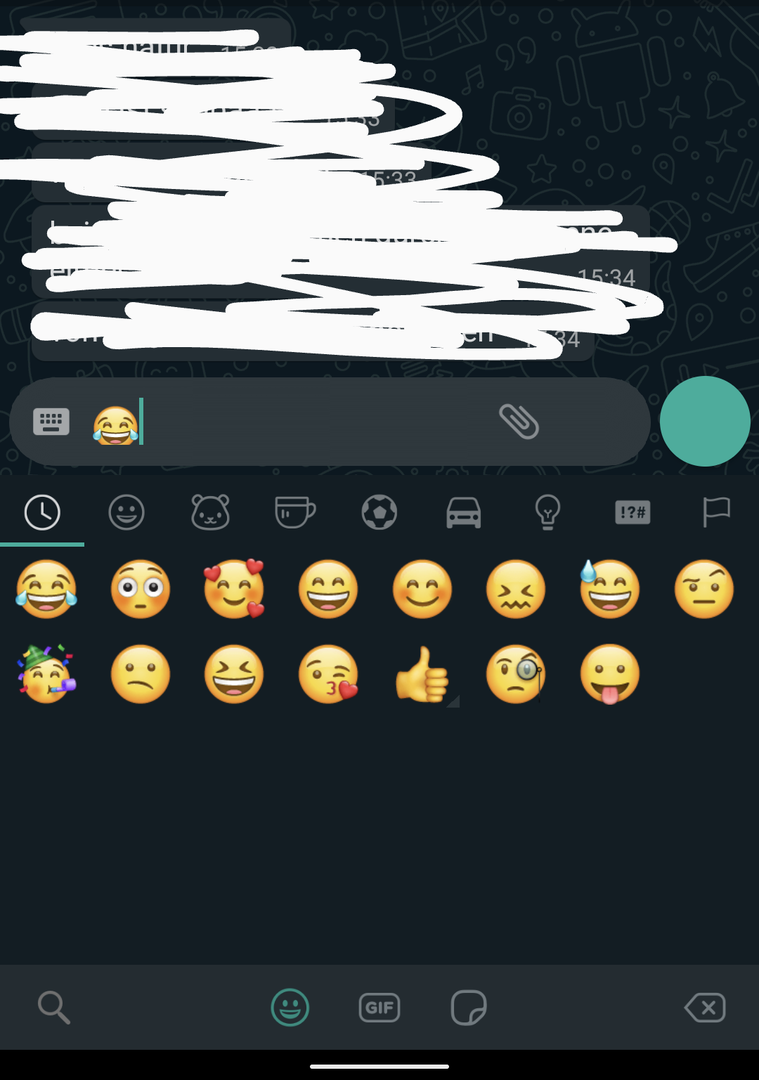
Task: Switch to flags emoji tab
Action: (716, 513)
